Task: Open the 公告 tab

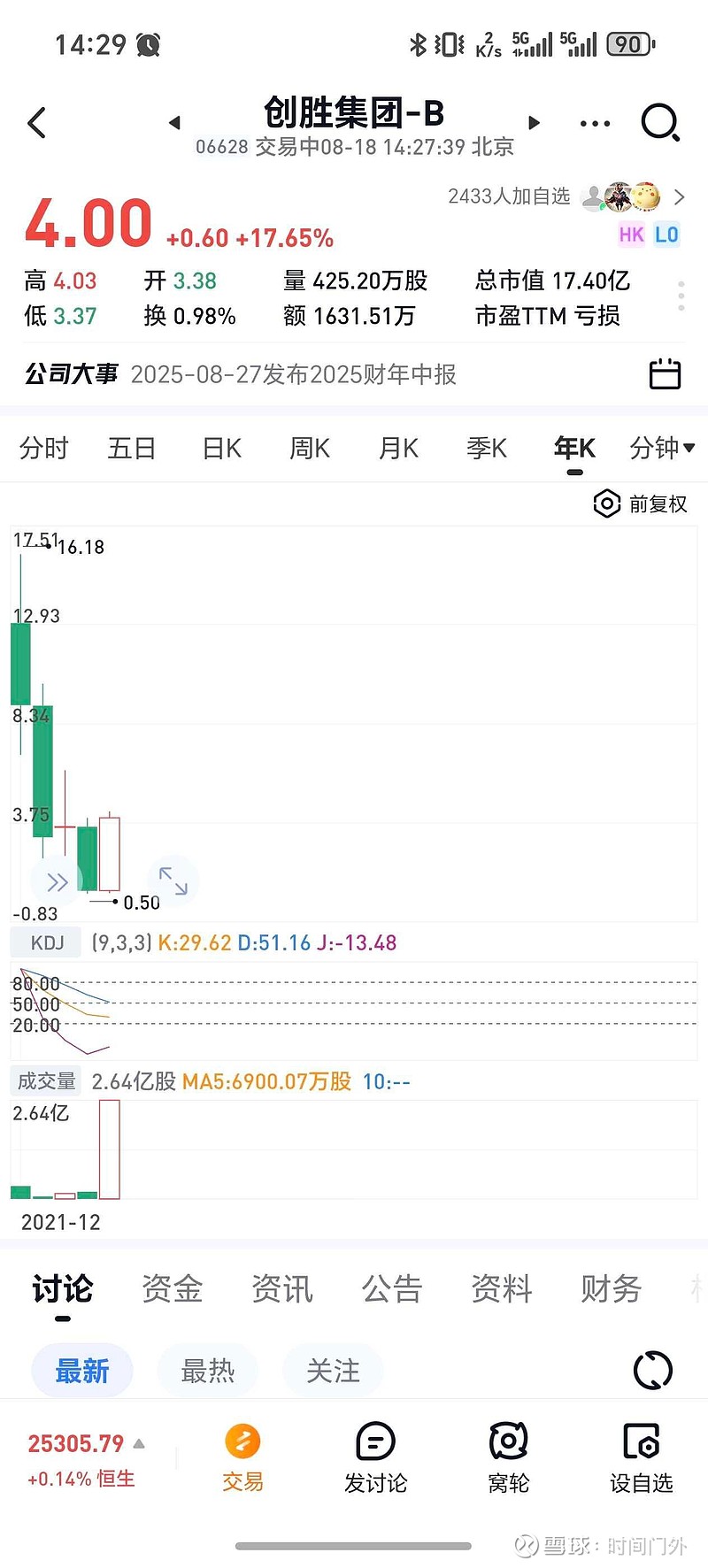Action: (x=392, y=1289)
